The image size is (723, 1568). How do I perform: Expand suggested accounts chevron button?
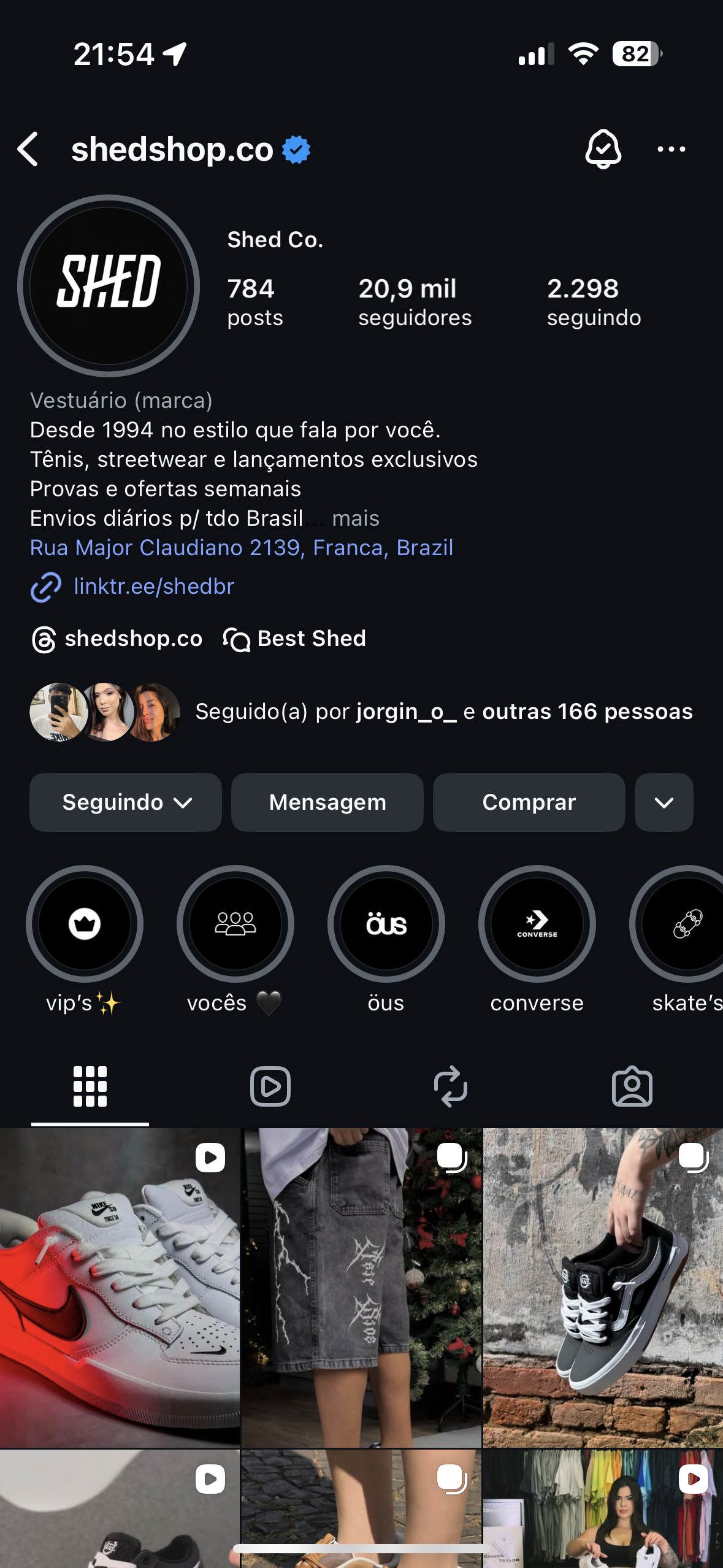coord(664,802)
